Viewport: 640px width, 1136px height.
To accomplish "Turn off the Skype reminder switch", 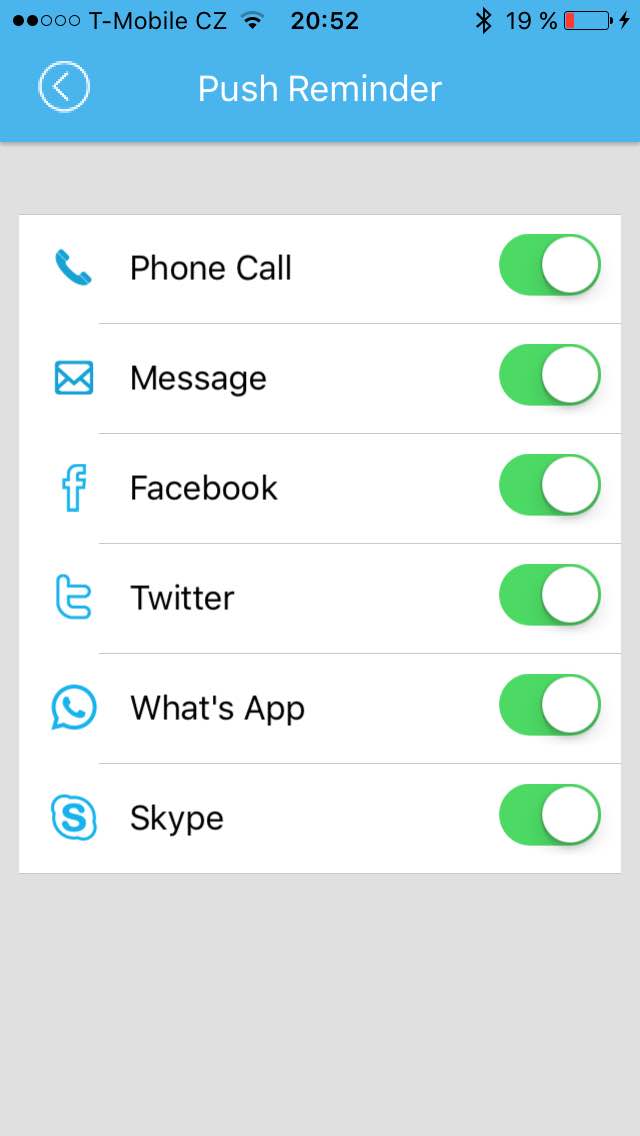I will 549,816.
